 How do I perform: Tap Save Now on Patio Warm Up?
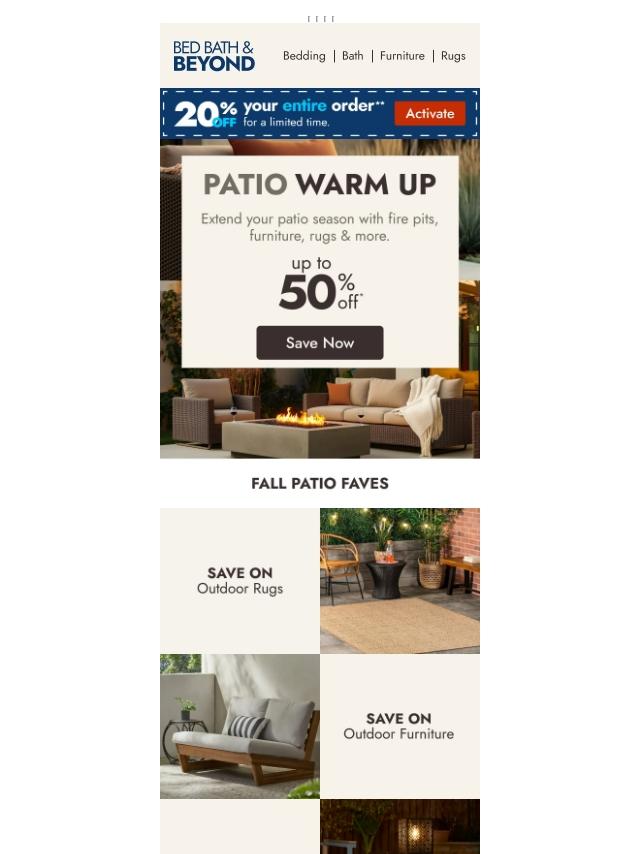[x=319, y=342]
